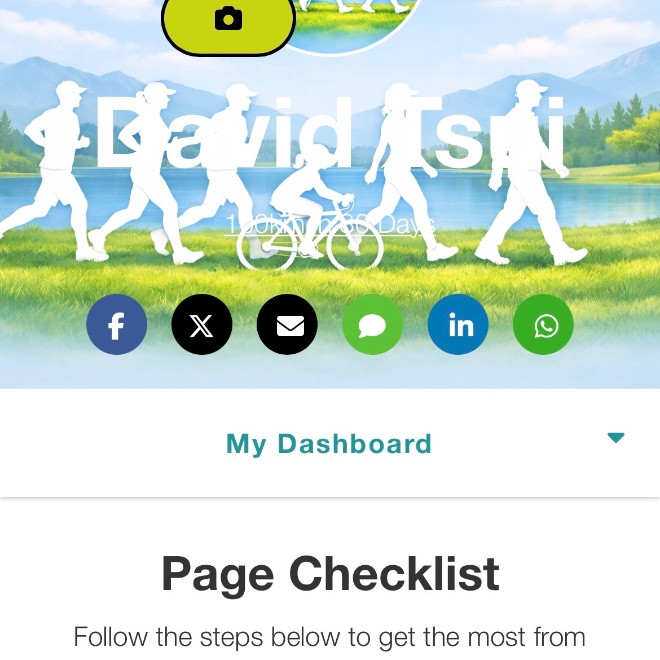This screenshot has height=660, width=660.
Task: Share the page on Facebook
Action: point(117,325)
